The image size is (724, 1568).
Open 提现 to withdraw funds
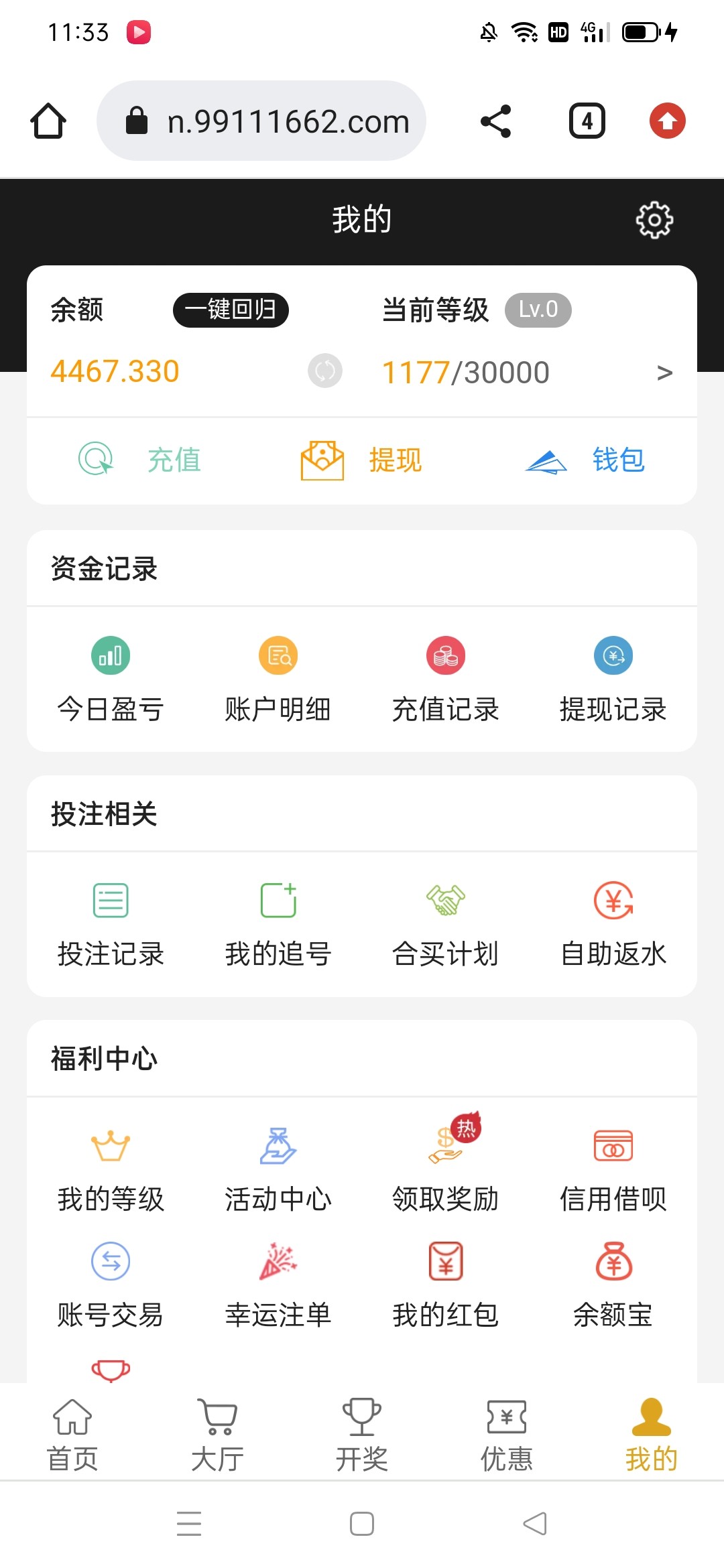[362, 460]
